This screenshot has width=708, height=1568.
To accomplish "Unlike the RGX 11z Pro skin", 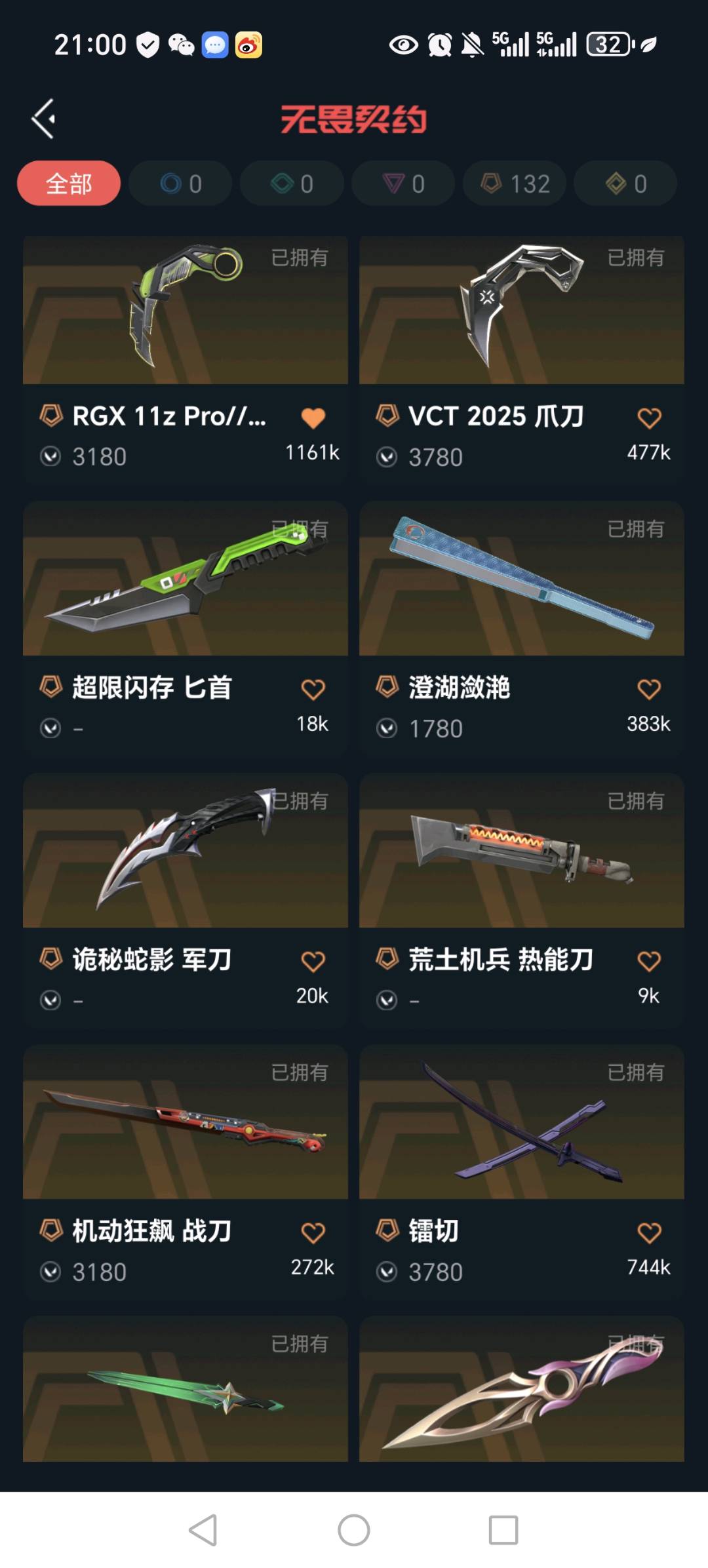I will (313, 418).
